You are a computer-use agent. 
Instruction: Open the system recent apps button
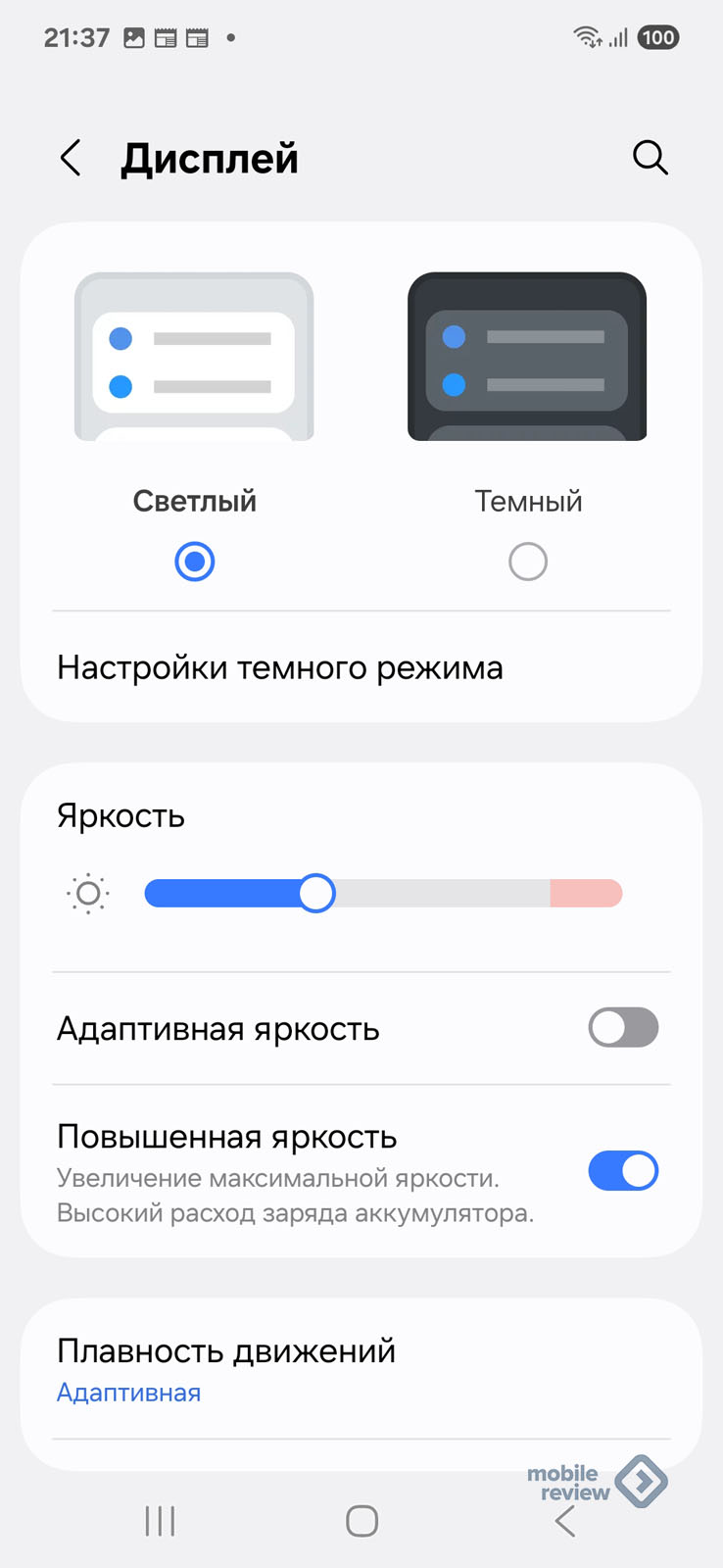[x=160, y=1521]
